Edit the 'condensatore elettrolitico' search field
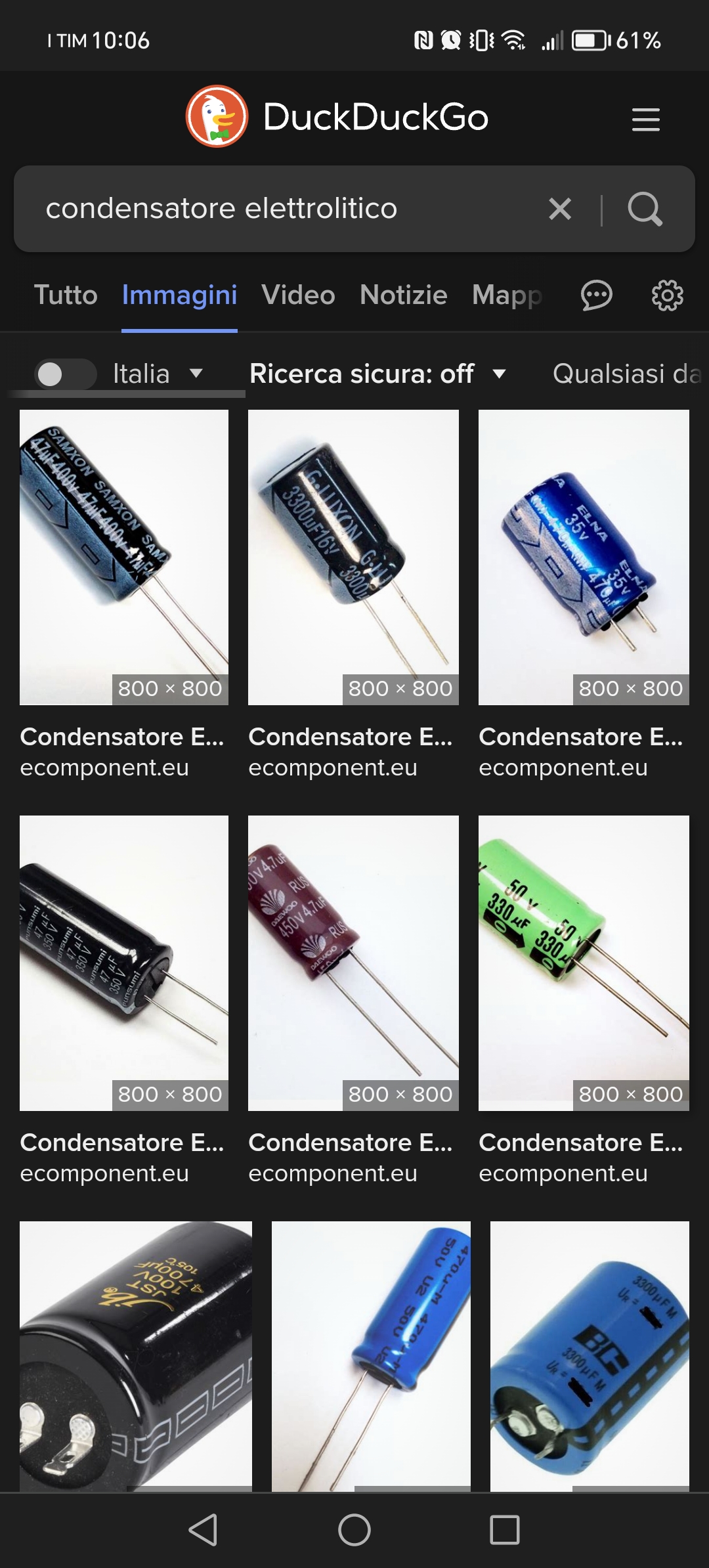The image size is (709, 1568). (263, 209)
